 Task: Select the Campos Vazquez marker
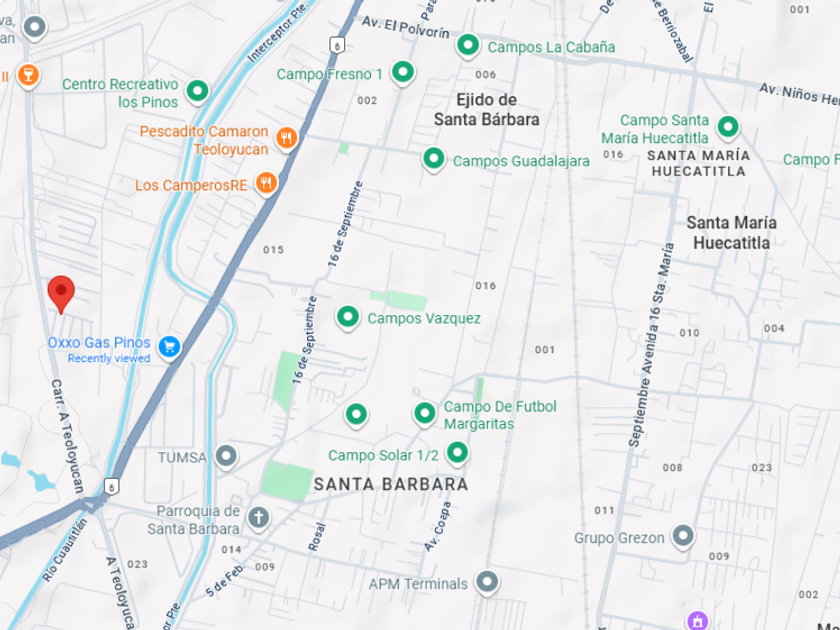click(x=348, y=317)
